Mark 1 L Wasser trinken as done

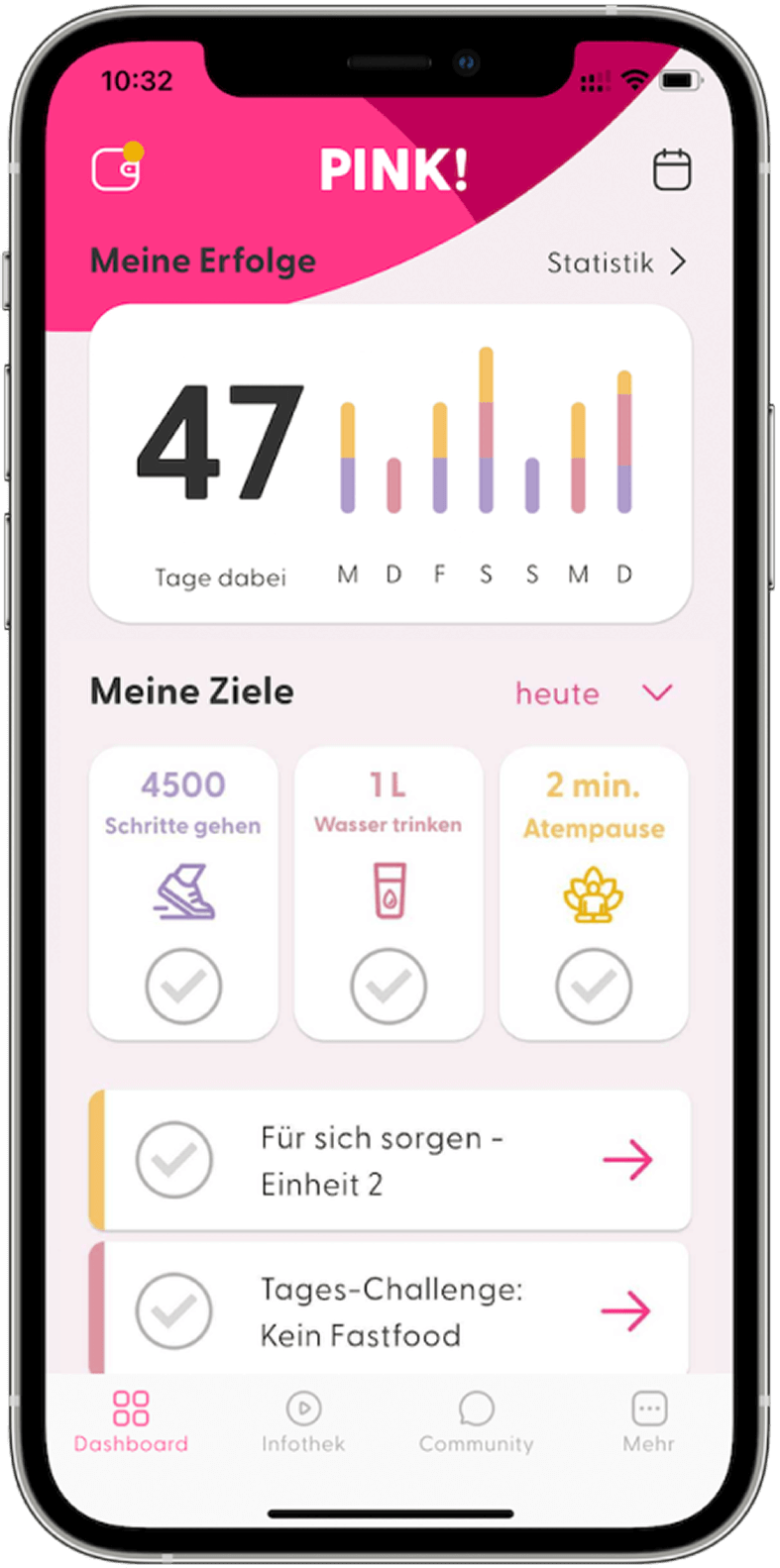coord(389,986)
